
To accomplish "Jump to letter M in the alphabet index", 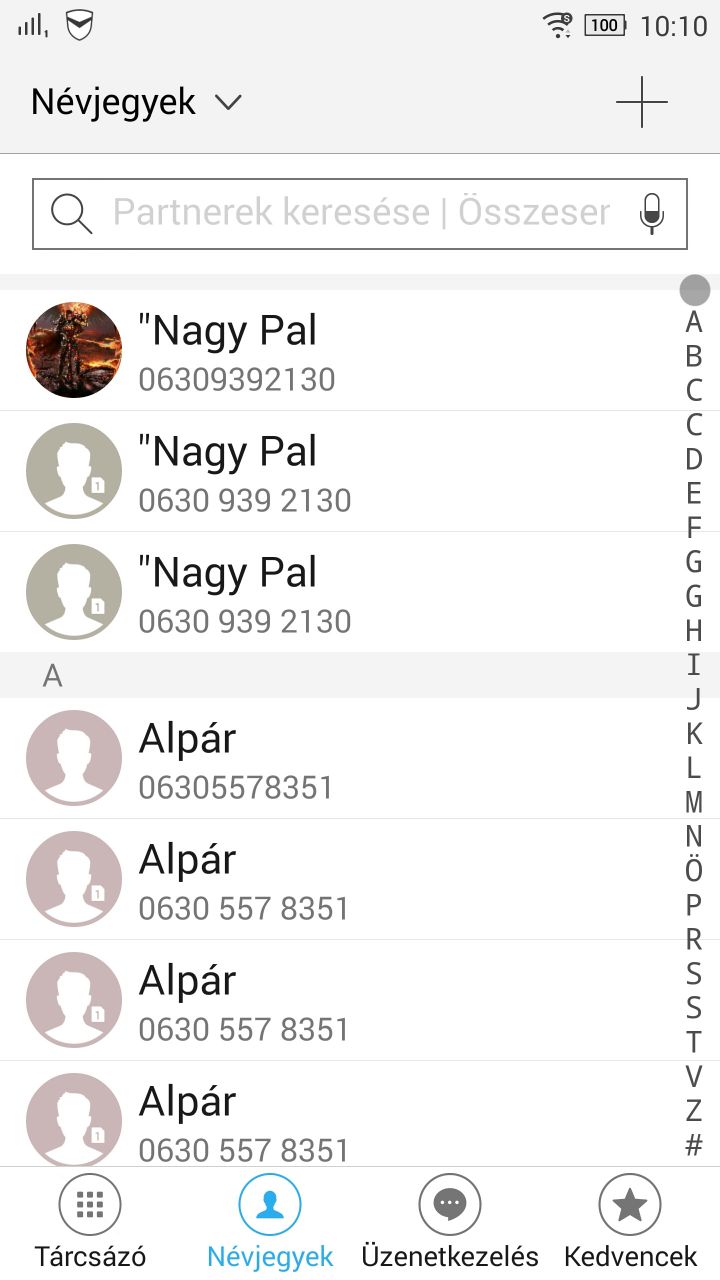I will (694, 802).
